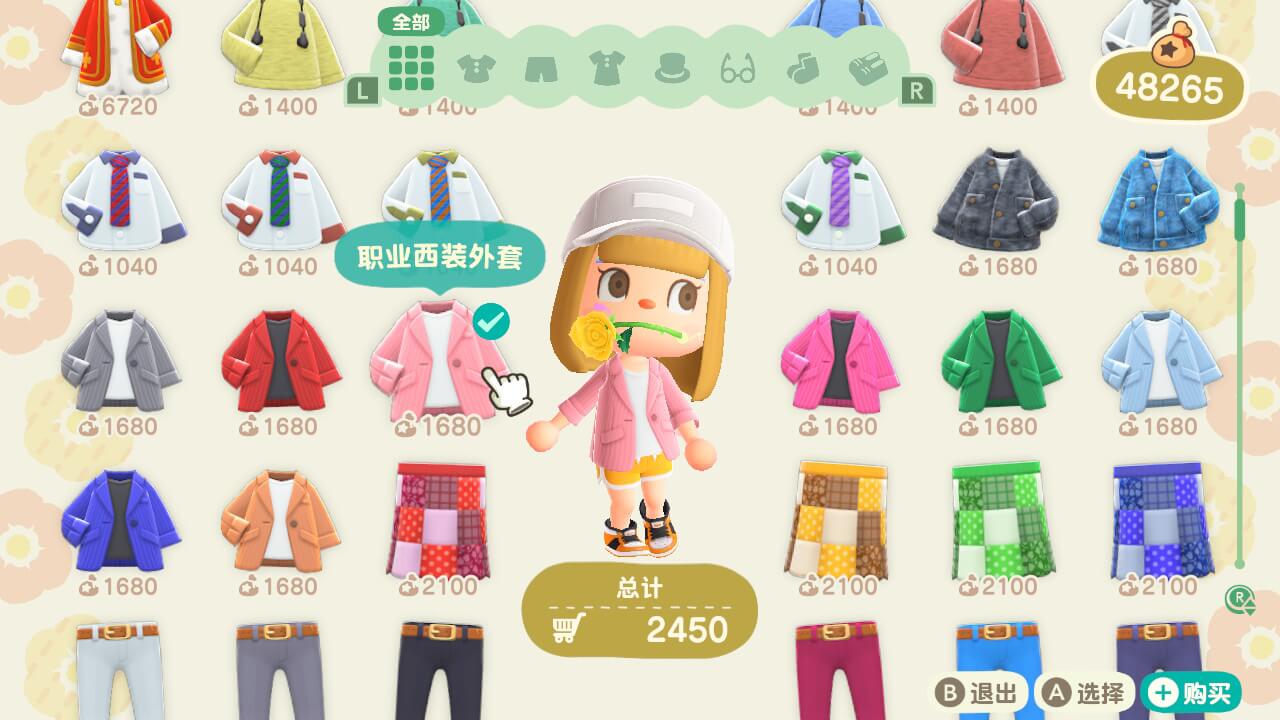Pick the gray pinstripe suit jacket

121,362
